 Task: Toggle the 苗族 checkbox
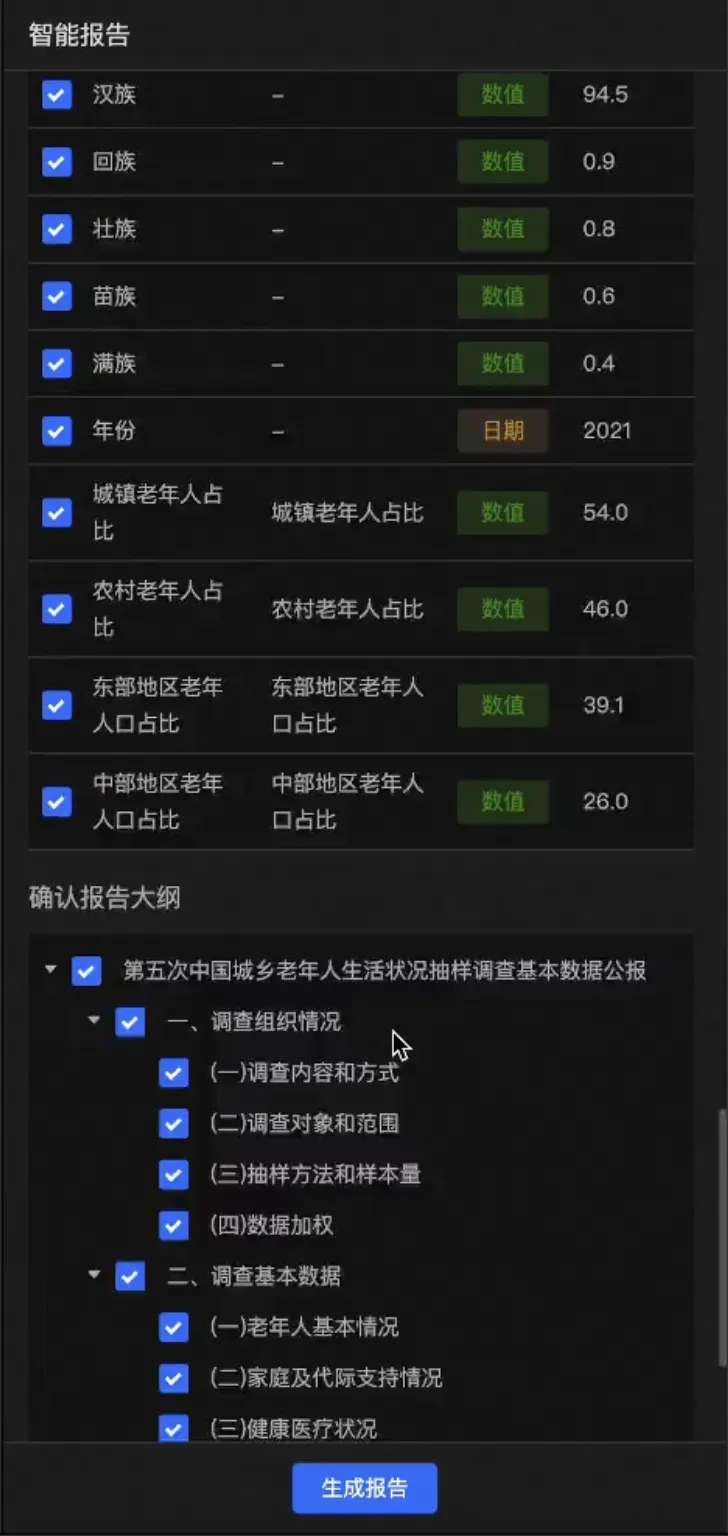click(x=57, y=296)
